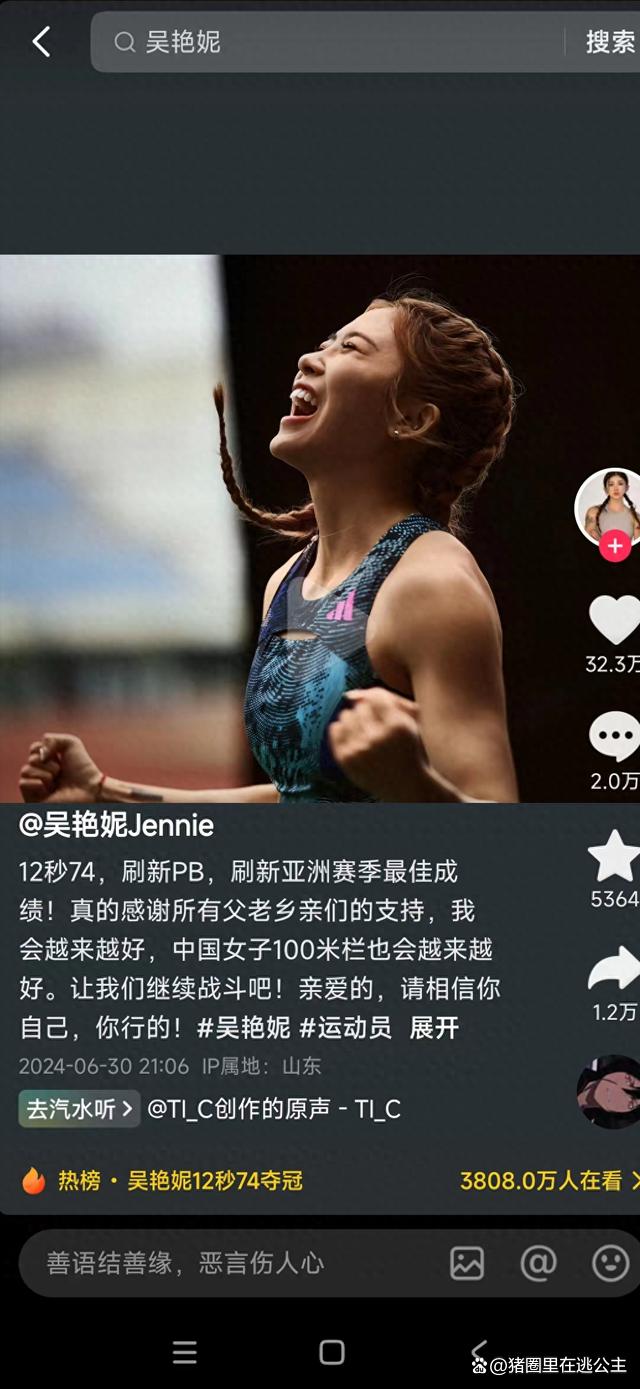The height and width of the screenshot is (1389, 640).
Task: Attach a picture to the comment
Action: 467,1263
